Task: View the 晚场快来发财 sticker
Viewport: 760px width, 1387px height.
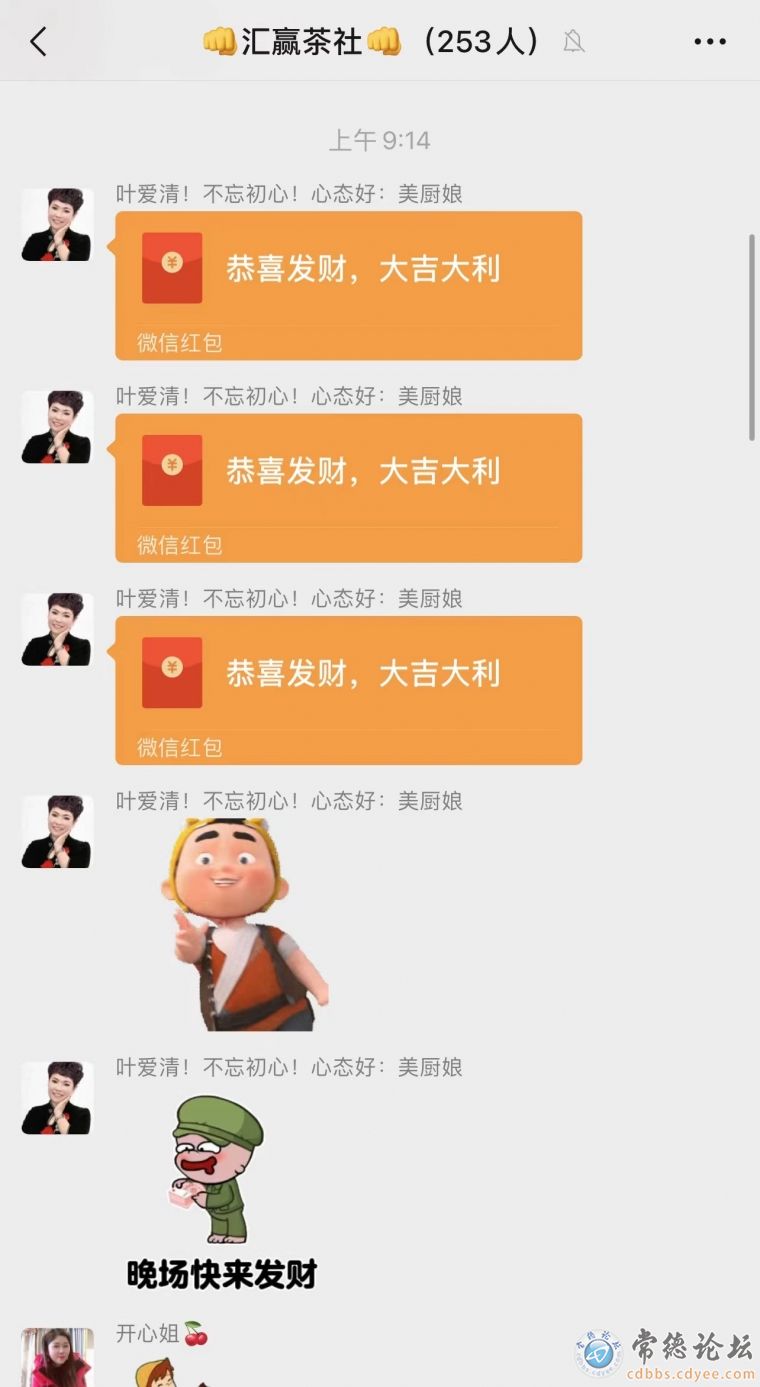Action: 220,1192
